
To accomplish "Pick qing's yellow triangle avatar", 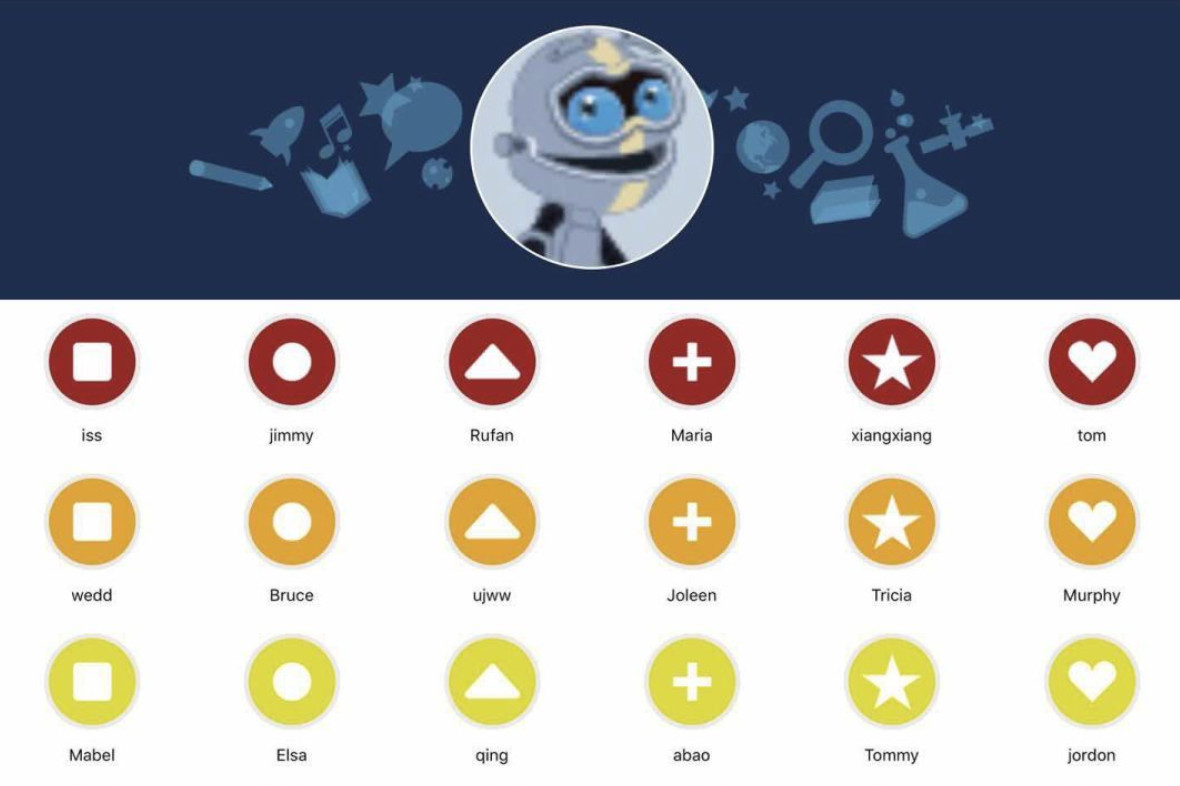I will click(x=492, y=682).
